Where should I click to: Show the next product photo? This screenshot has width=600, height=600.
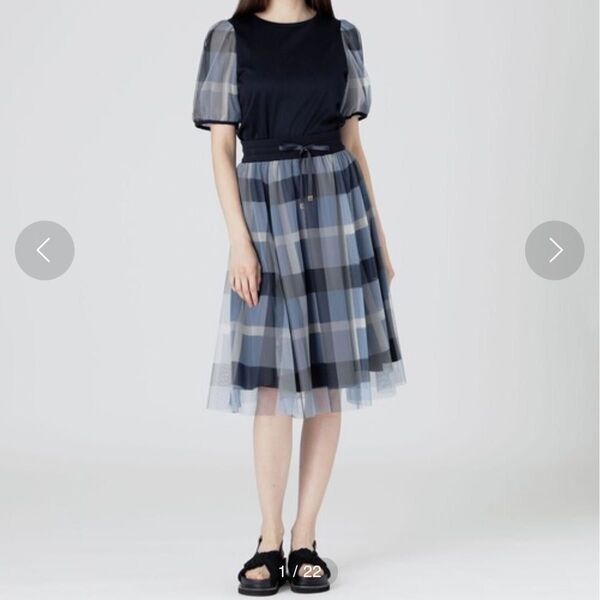pyautogui.click(x=554, y=250)
